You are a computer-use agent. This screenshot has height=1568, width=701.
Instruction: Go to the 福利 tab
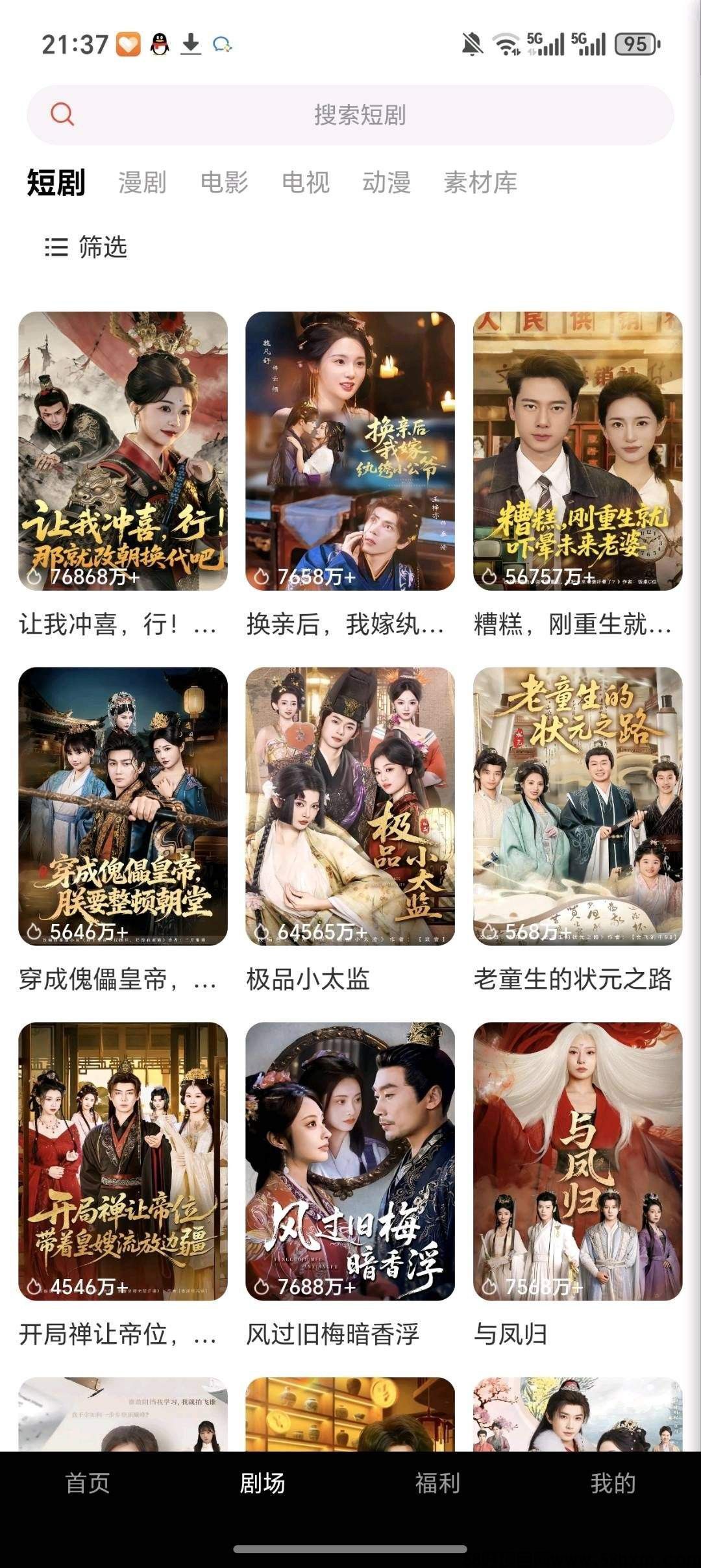point(438,1484)
